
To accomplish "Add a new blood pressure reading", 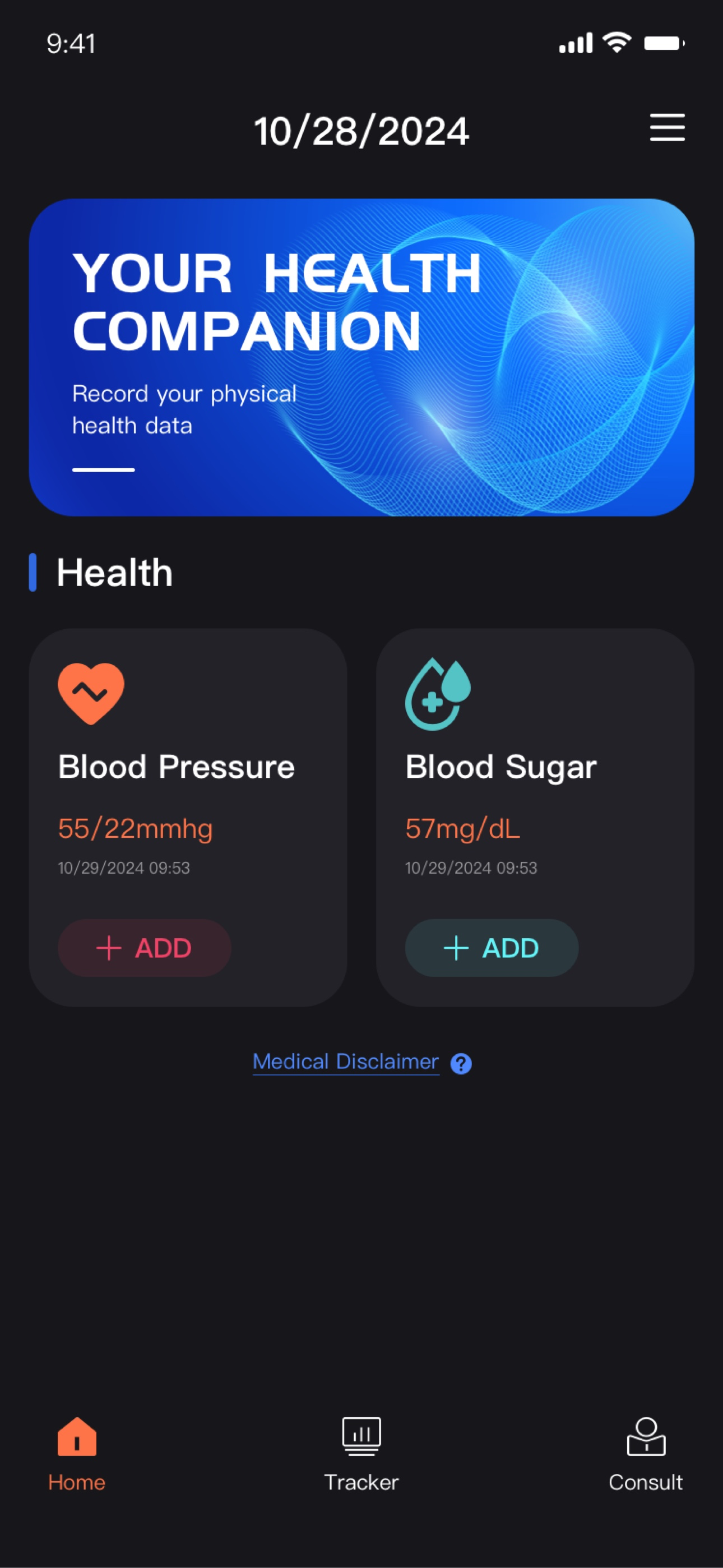I will pyautogui.click(x=143, y=947).
